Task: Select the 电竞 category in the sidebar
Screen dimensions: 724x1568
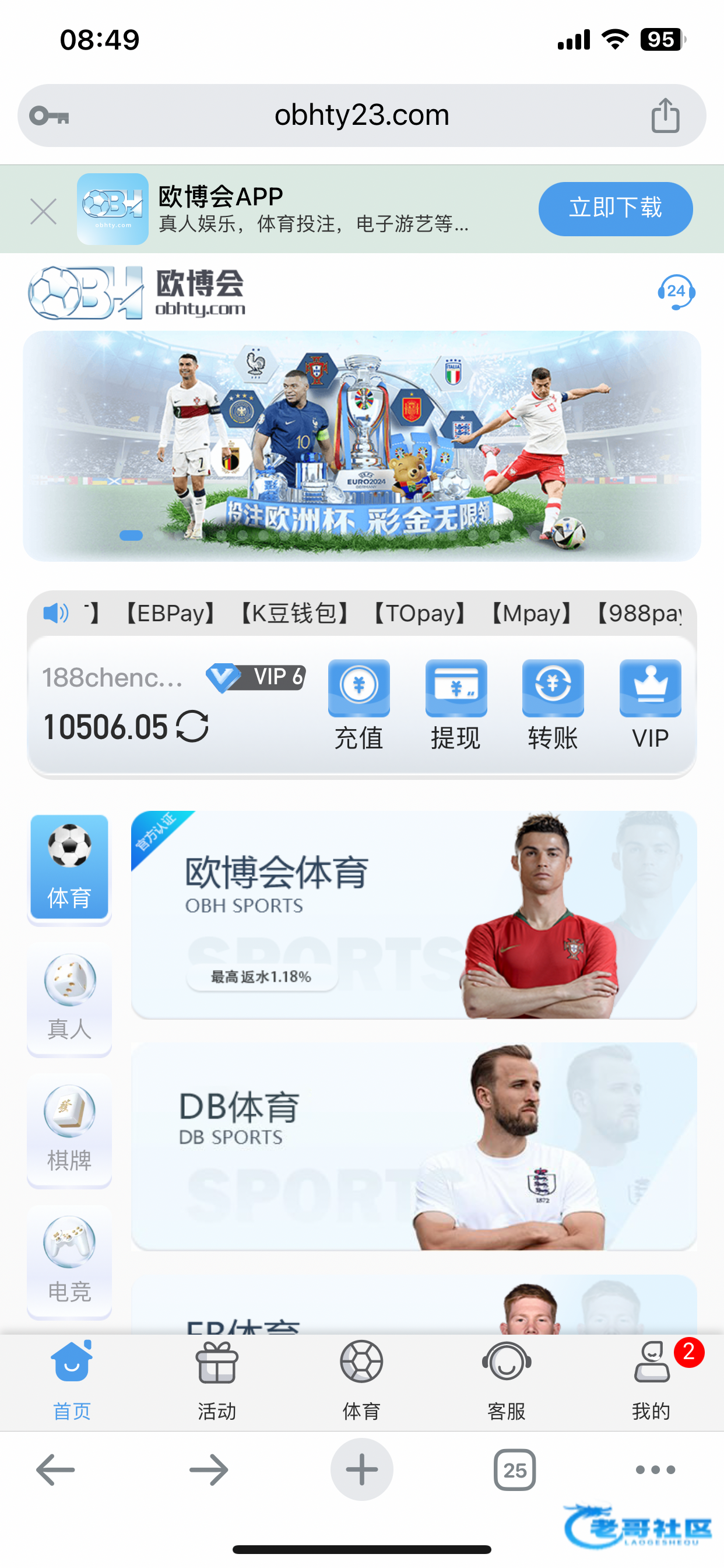Action: (x=69, y=1260)
